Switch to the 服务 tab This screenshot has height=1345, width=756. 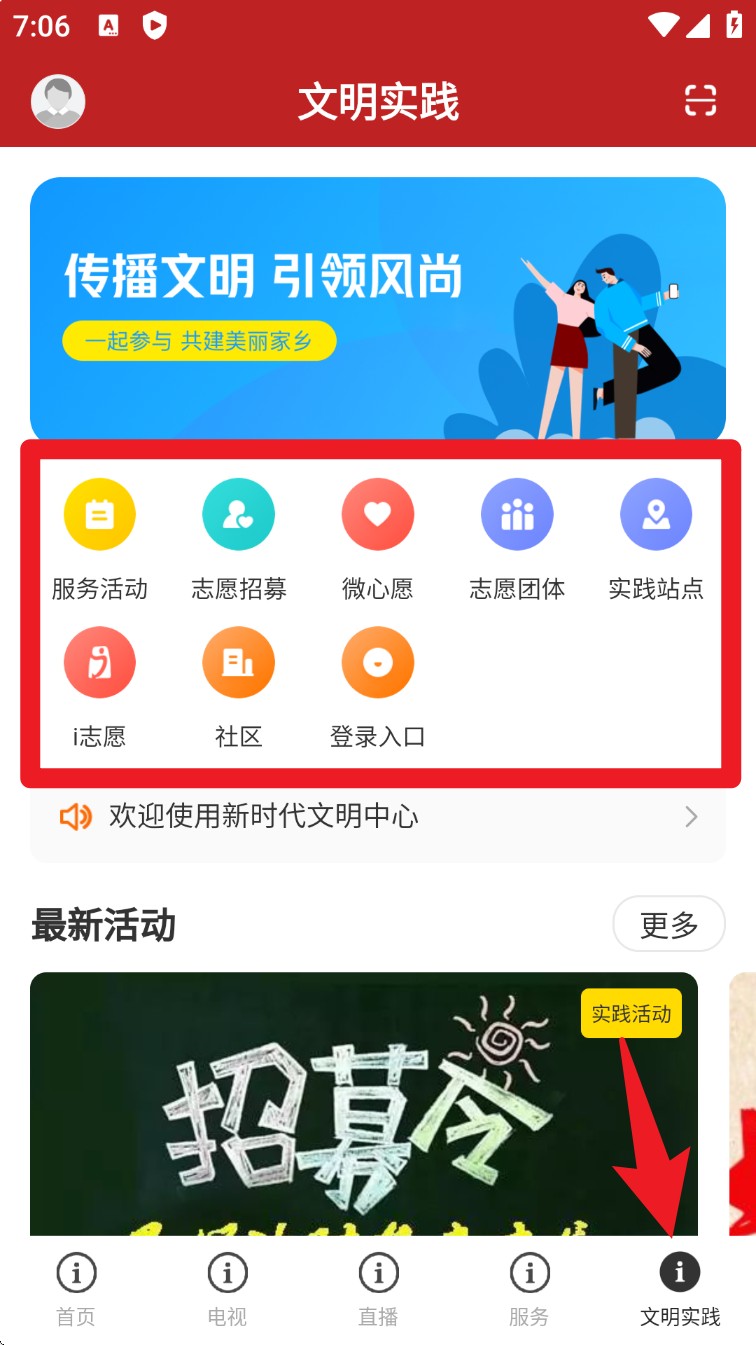coord(529,1290)
